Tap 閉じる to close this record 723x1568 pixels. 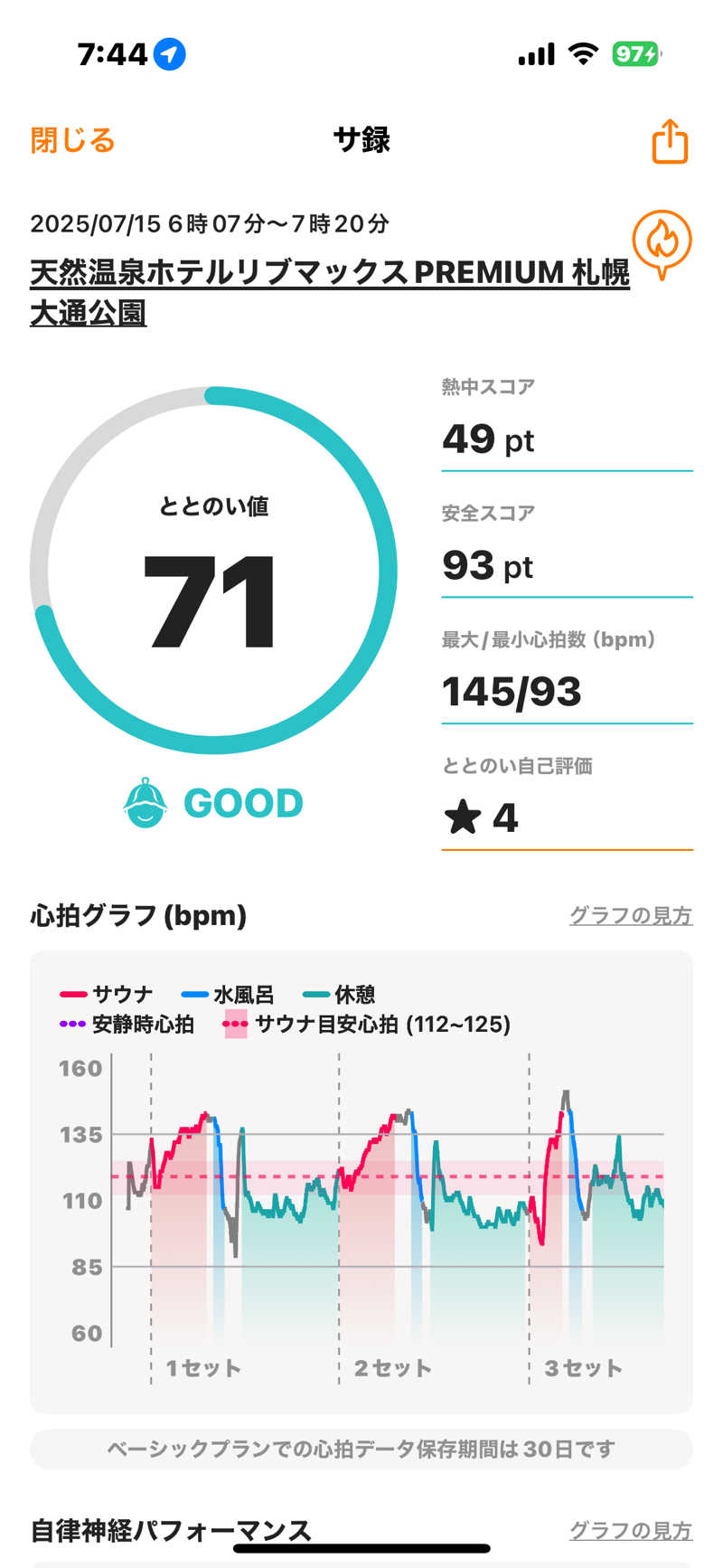[x=72, y=141]
